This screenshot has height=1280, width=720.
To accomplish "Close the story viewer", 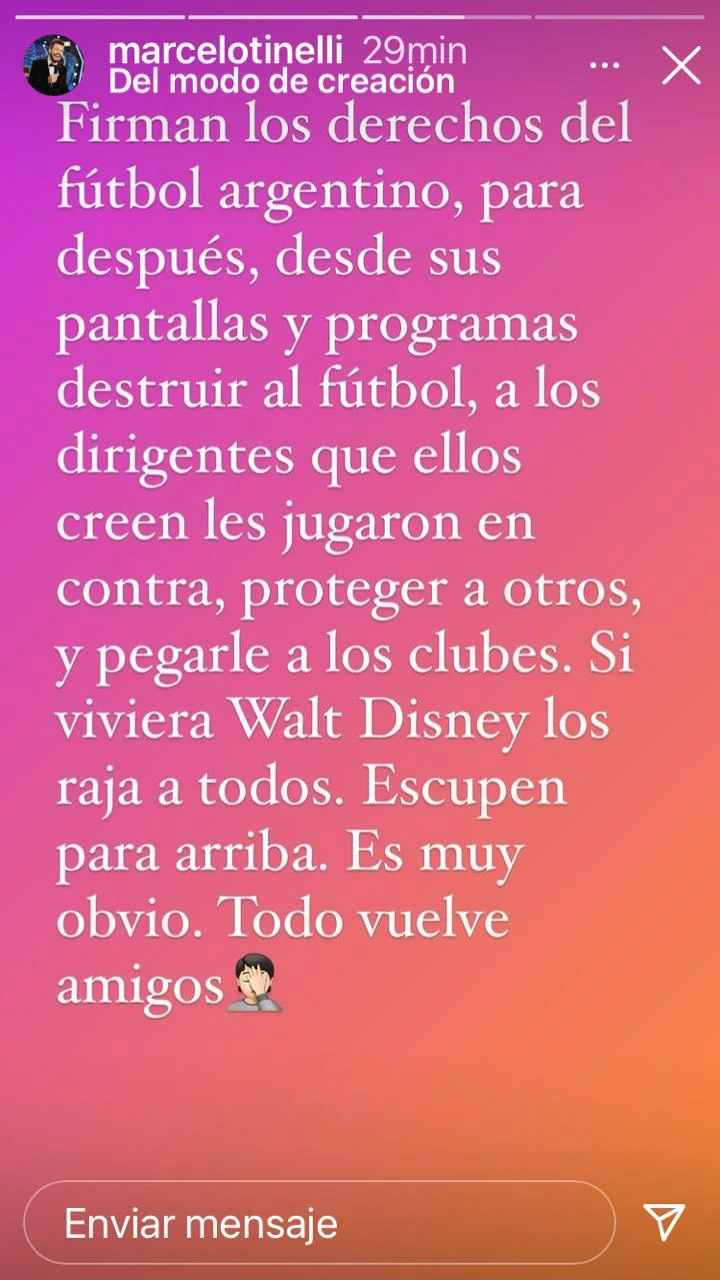I will coord(681,66).
